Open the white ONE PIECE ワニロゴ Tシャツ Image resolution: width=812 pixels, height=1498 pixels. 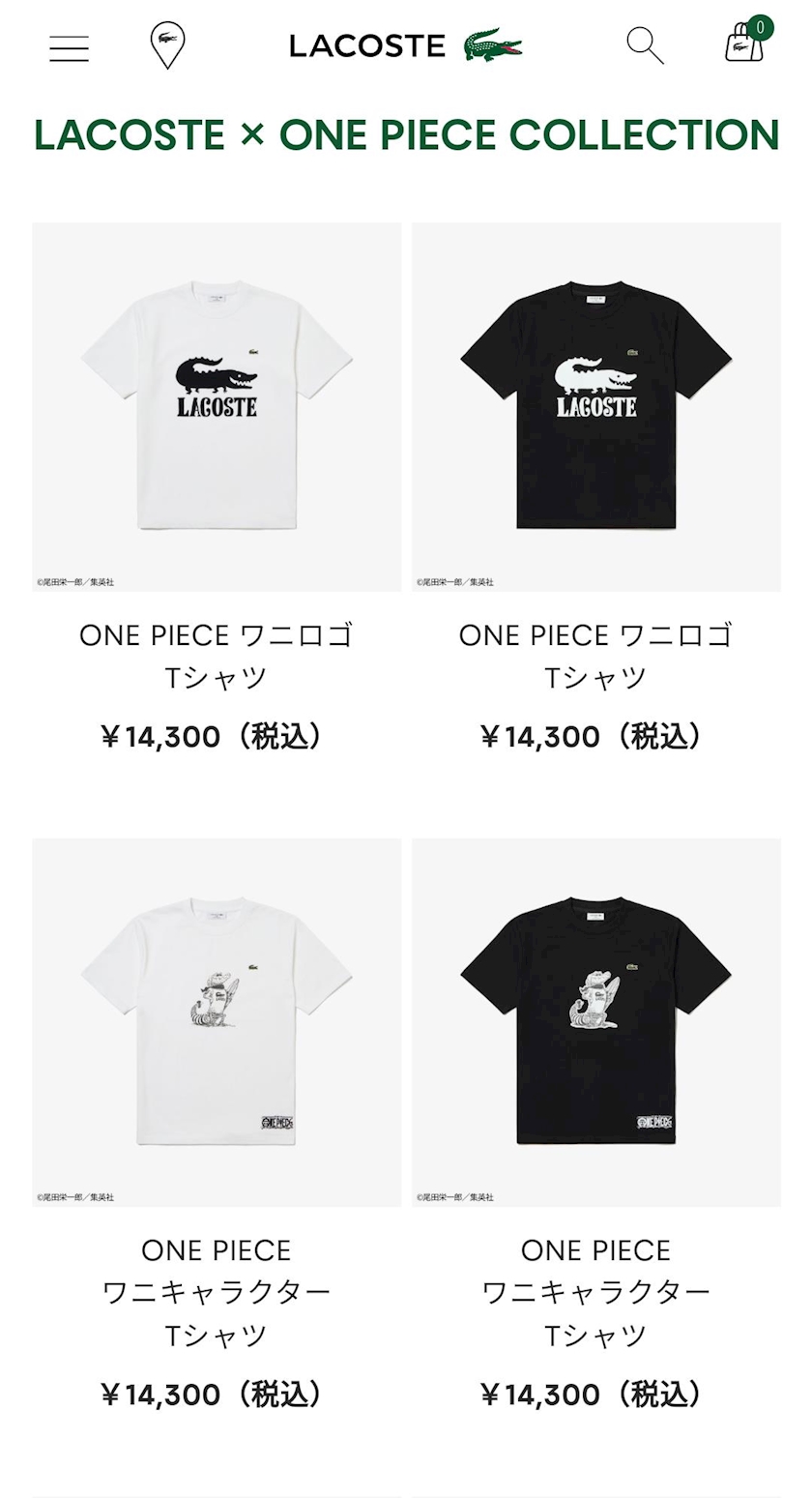tap(217, 407)
